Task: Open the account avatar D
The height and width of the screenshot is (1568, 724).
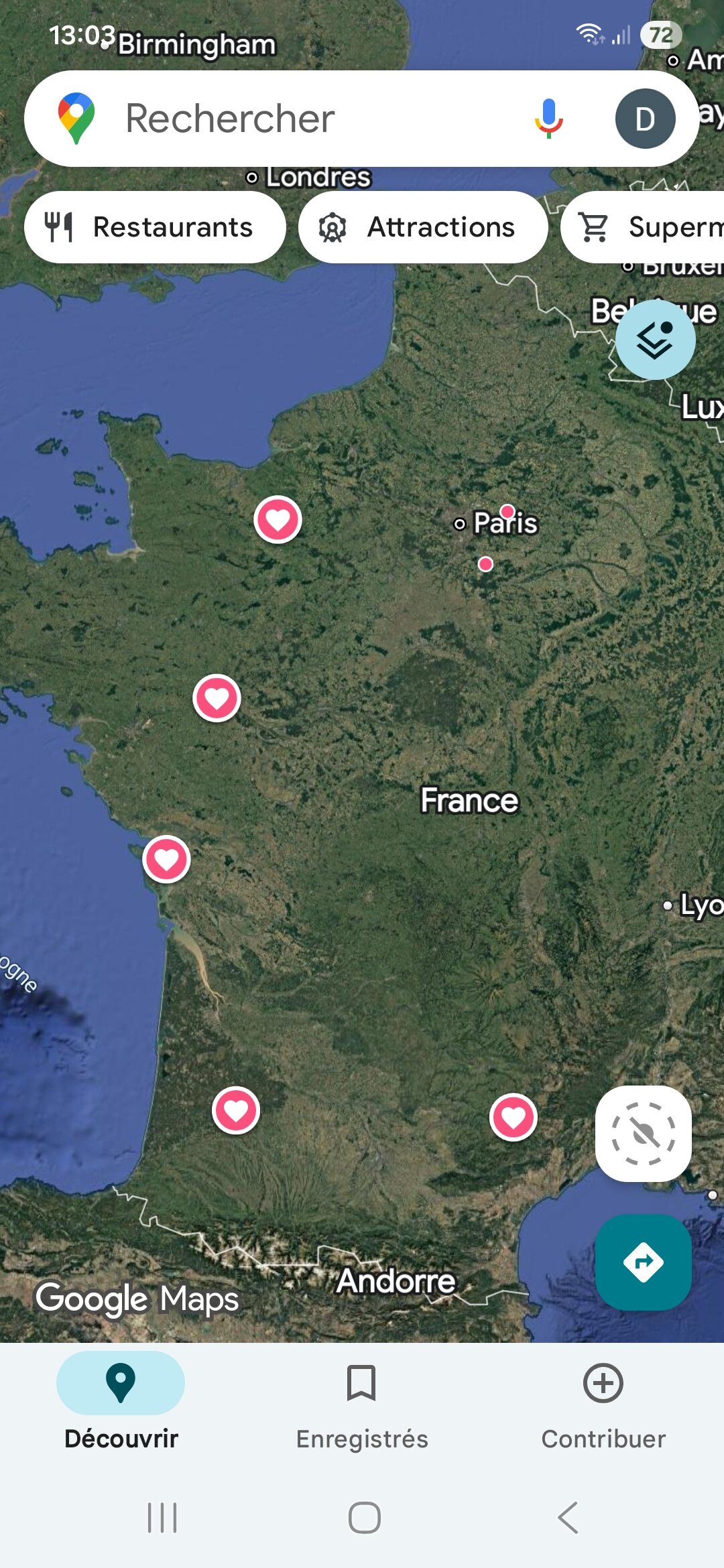Action: click(645, 119)
